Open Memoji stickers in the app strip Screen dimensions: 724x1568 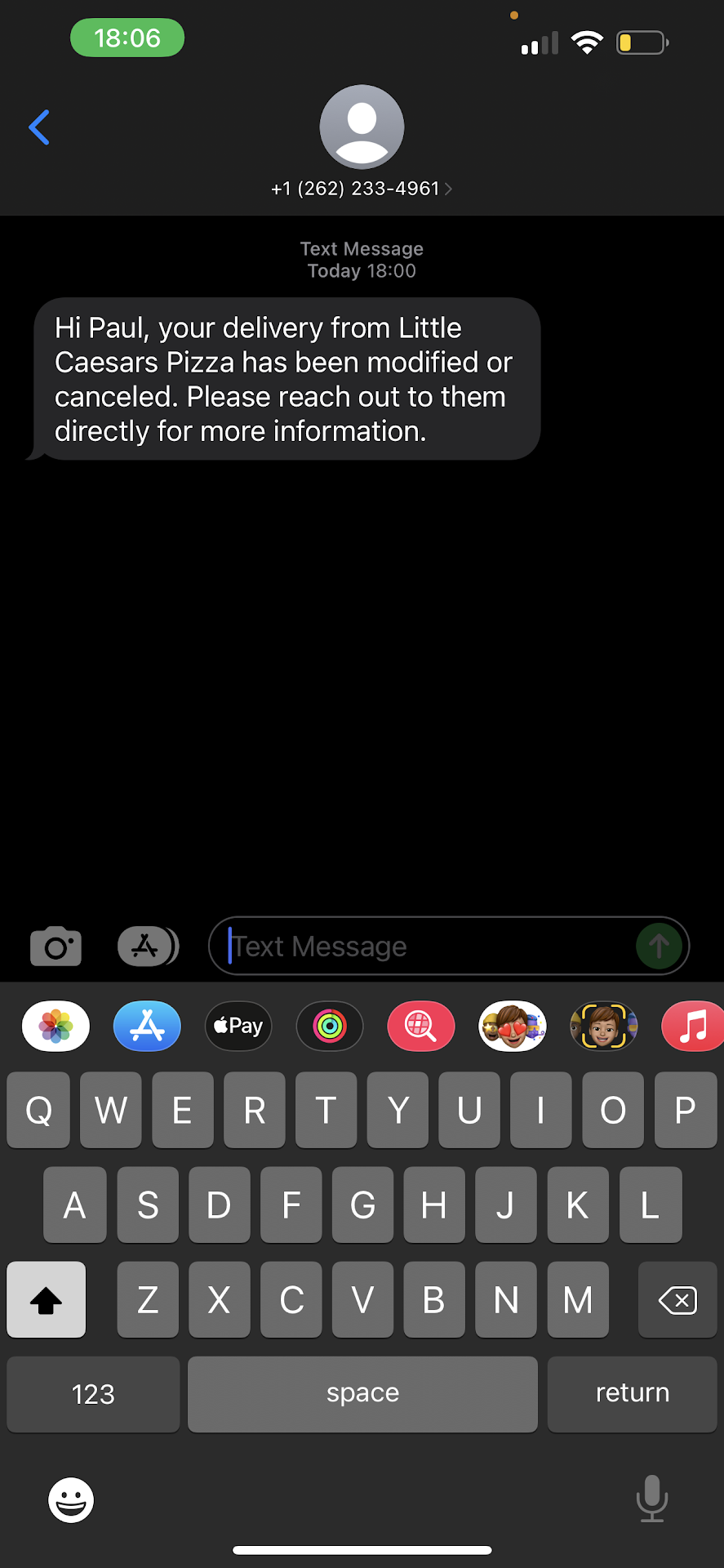[x=512, y=1026]
